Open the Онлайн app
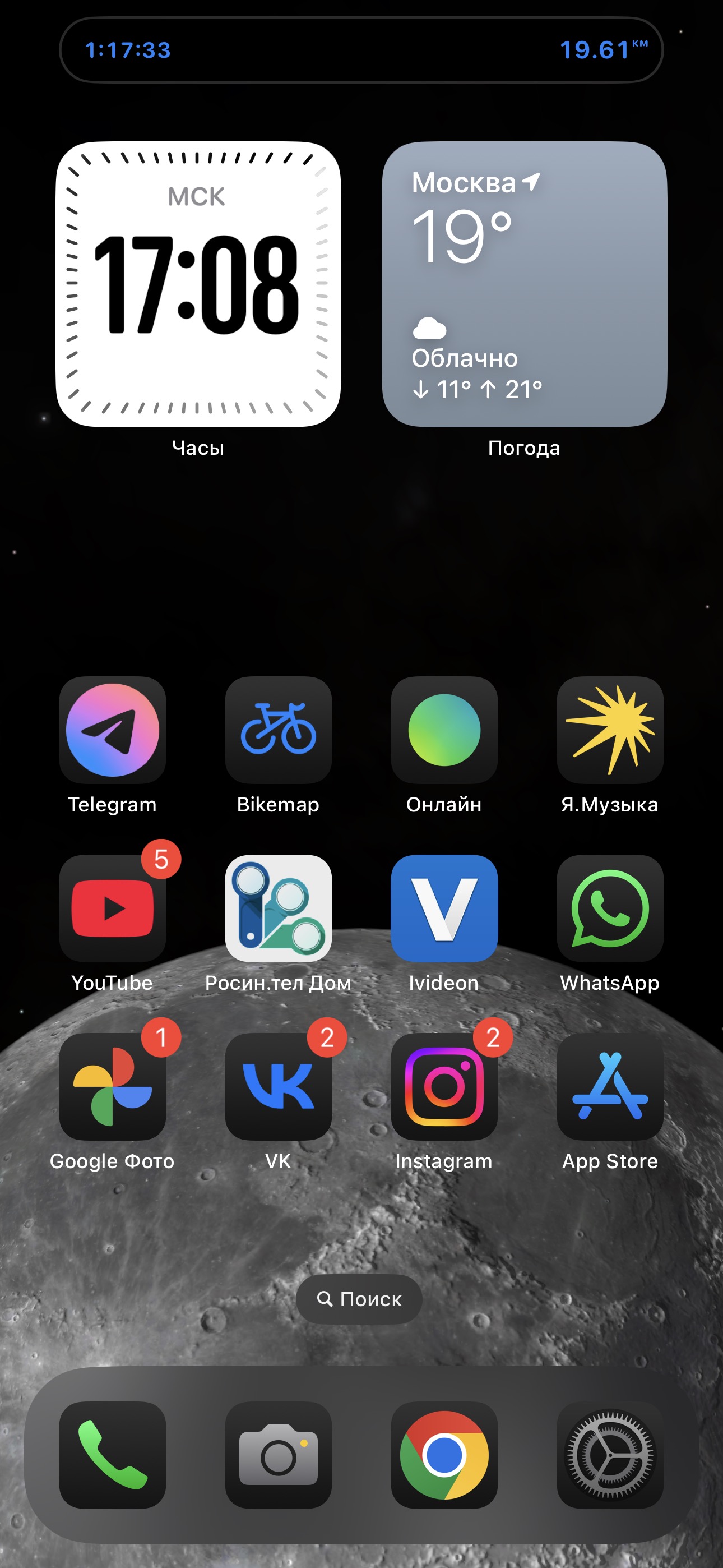 point(444,730)
